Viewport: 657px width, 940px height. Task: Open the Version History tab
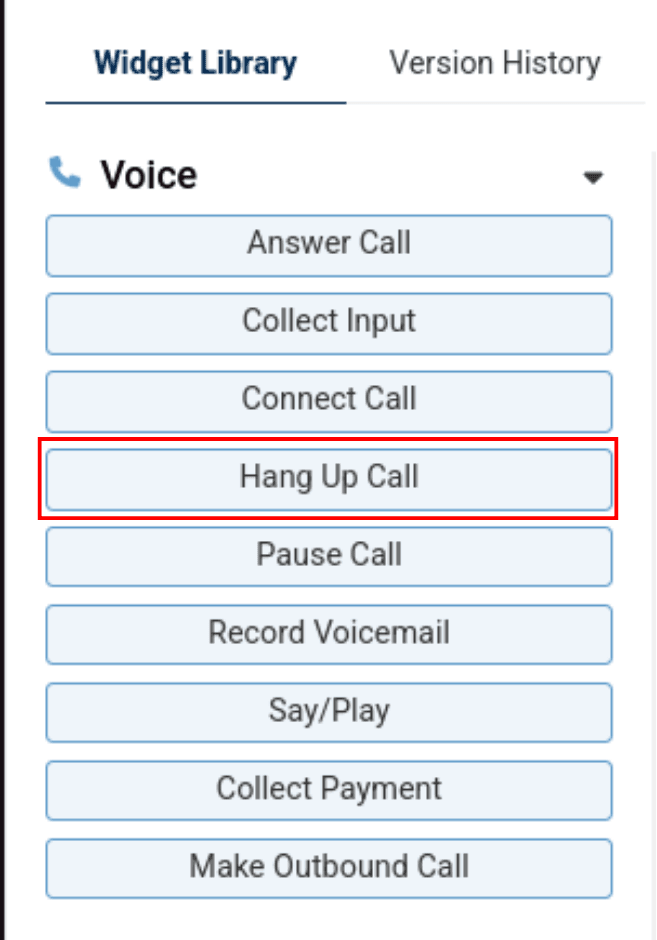coord(494,64)
